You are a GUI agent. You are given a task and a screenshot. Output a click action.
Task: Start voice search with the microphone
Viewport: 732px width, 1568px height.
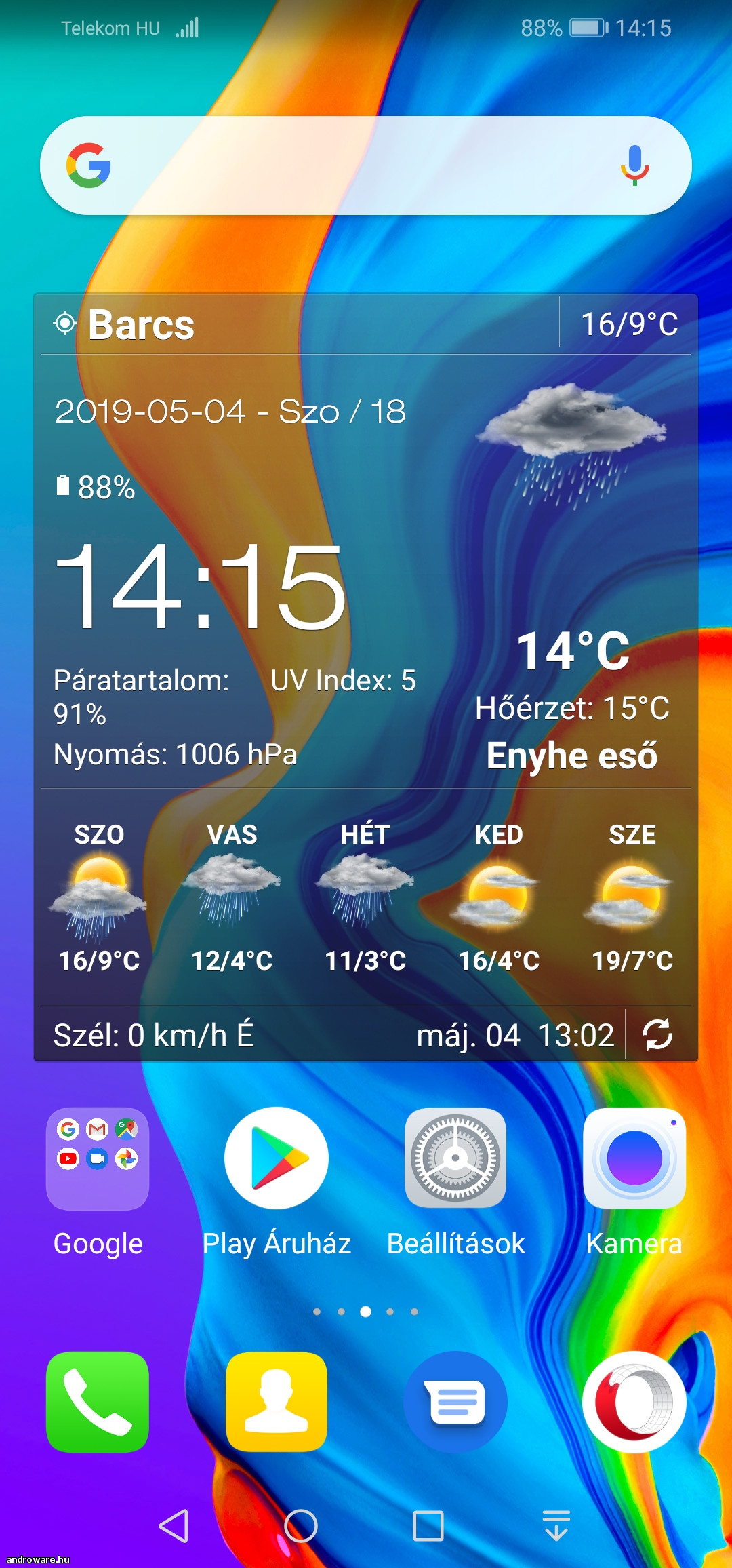click(635, 165)
